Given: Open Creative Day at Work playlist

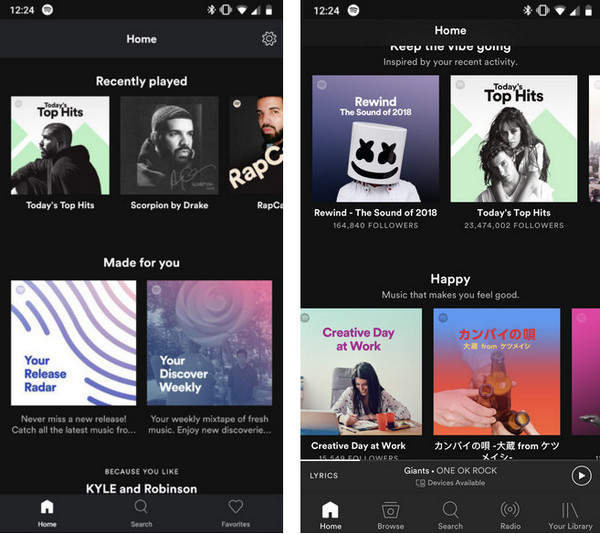Looking at the screenshot, I should [358, 370].
